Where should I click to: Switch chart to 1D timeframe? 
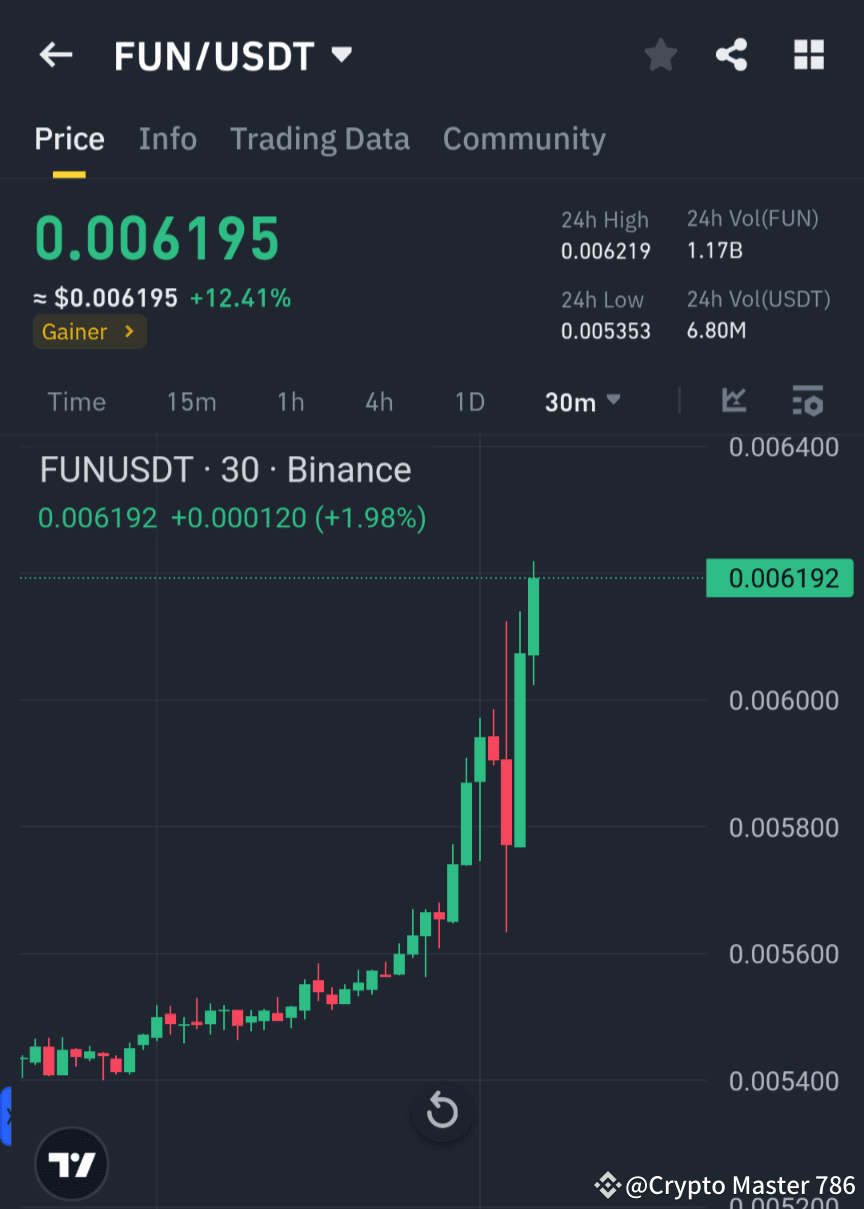469,401
